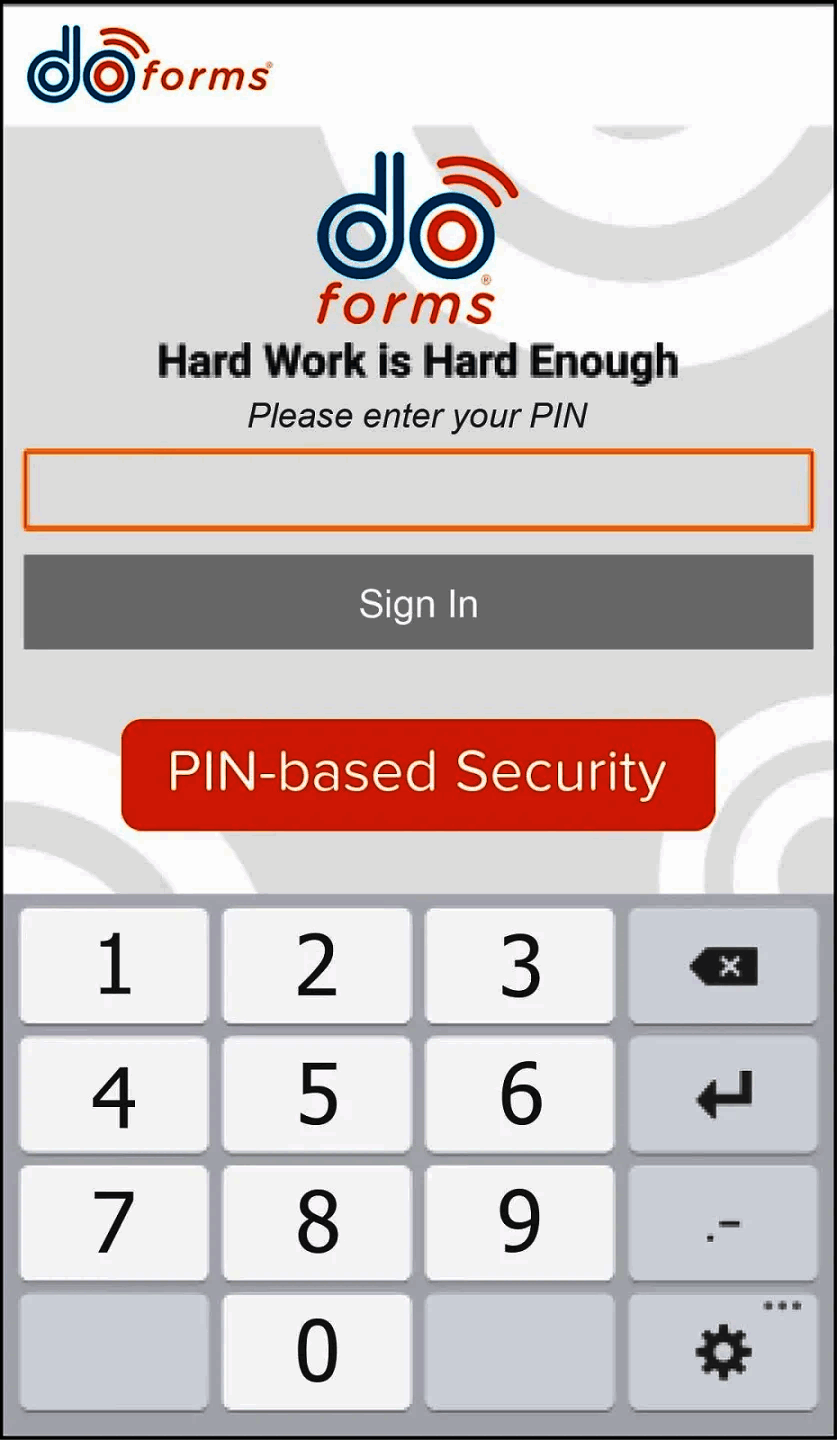Click the Sign In button
This screenshot has height=1440, width=837.
(418, 601)
